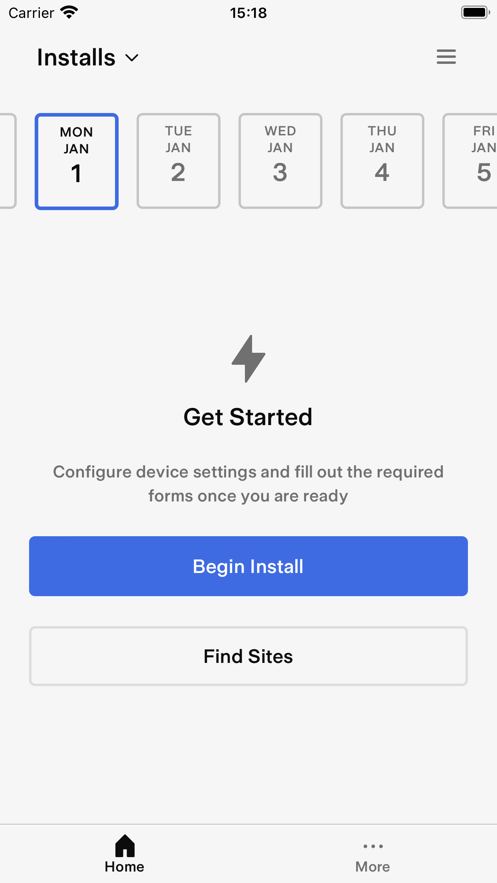
Task: Open the More tab
Action: pos(373,856)
